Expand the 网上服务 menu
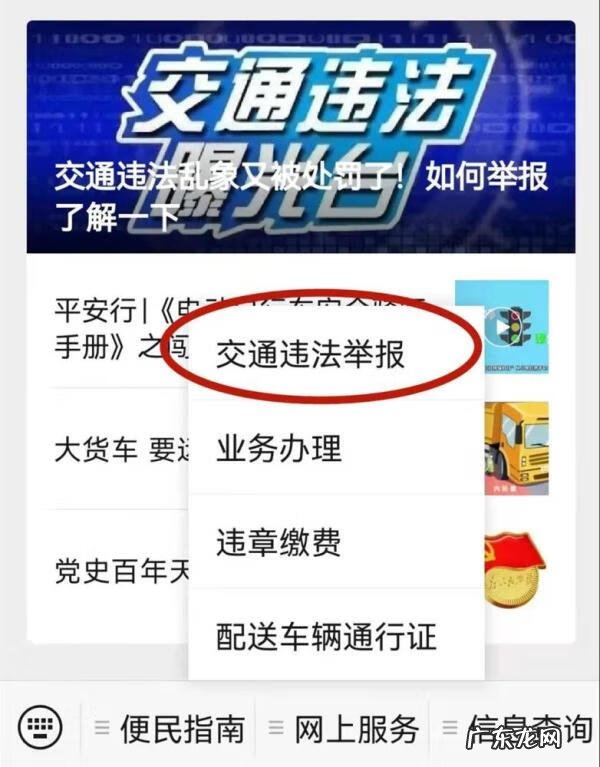 tap(345, 729)
